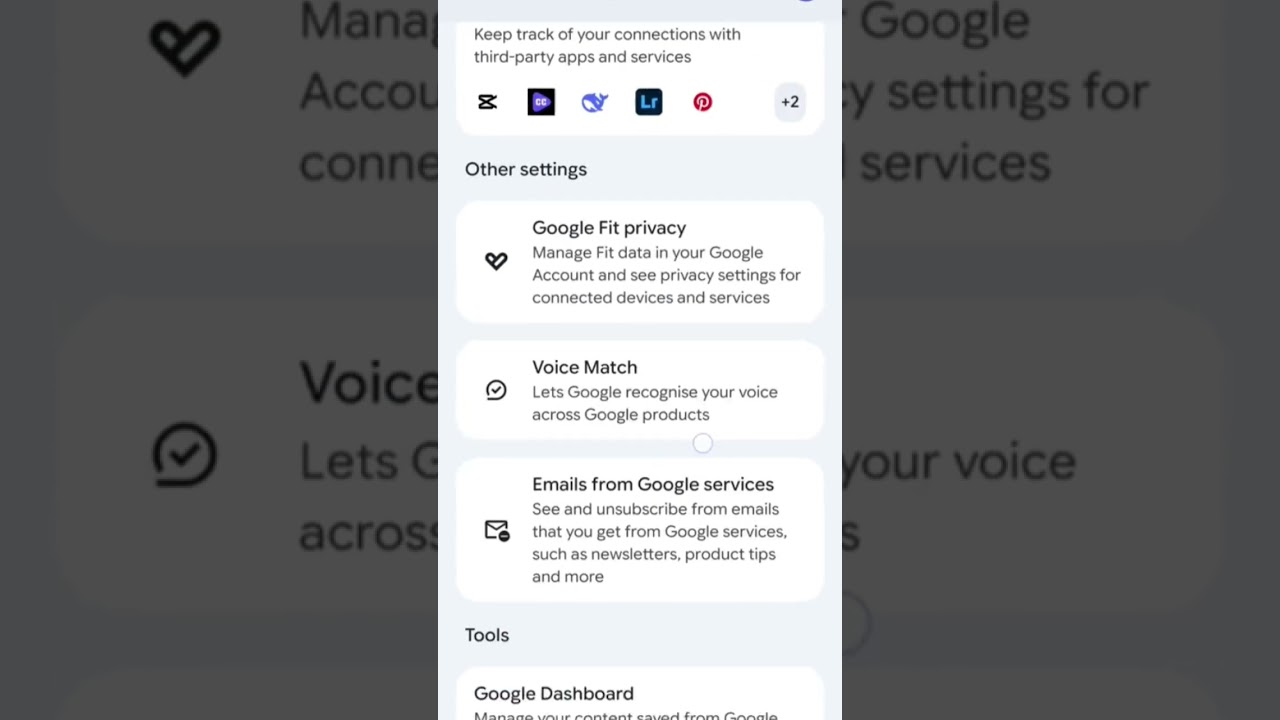
Task: Show the +2 more connected apps
Action: 790,102
